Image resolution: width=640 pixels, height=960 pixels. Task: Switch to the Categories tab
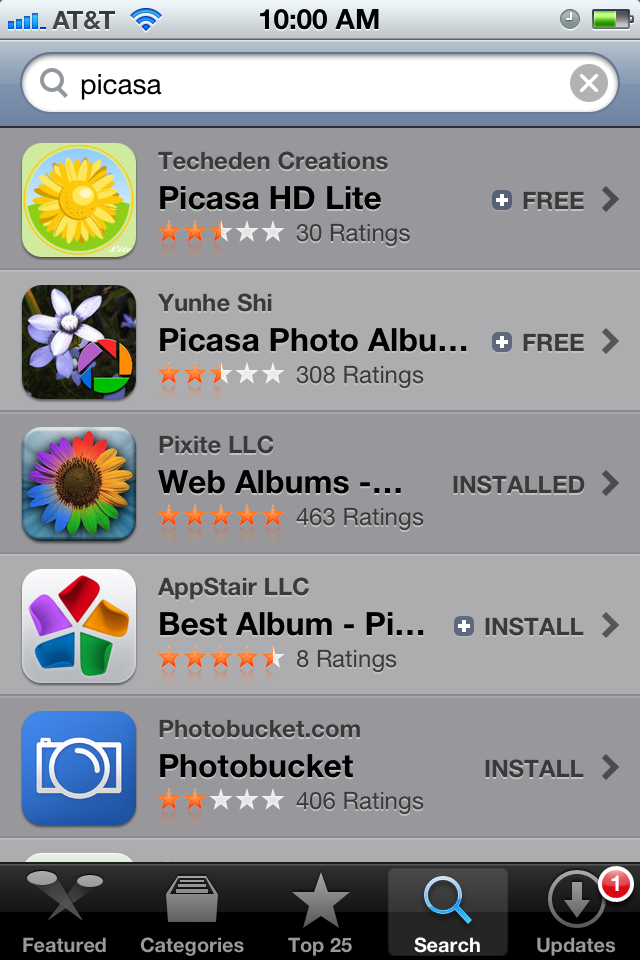(x=192, y=912)
